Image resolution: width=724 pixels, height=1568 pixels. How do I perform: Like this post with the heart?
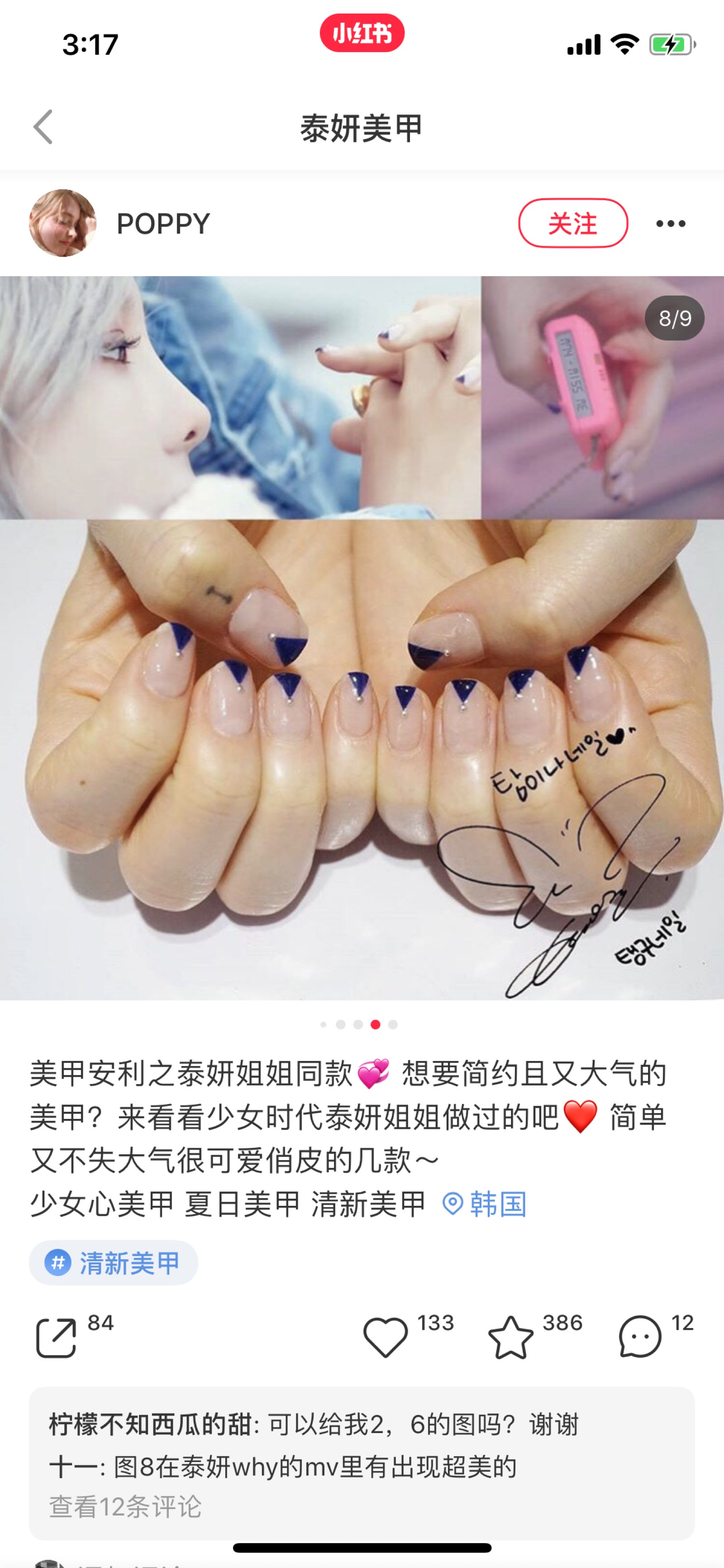coord(385,1337)
